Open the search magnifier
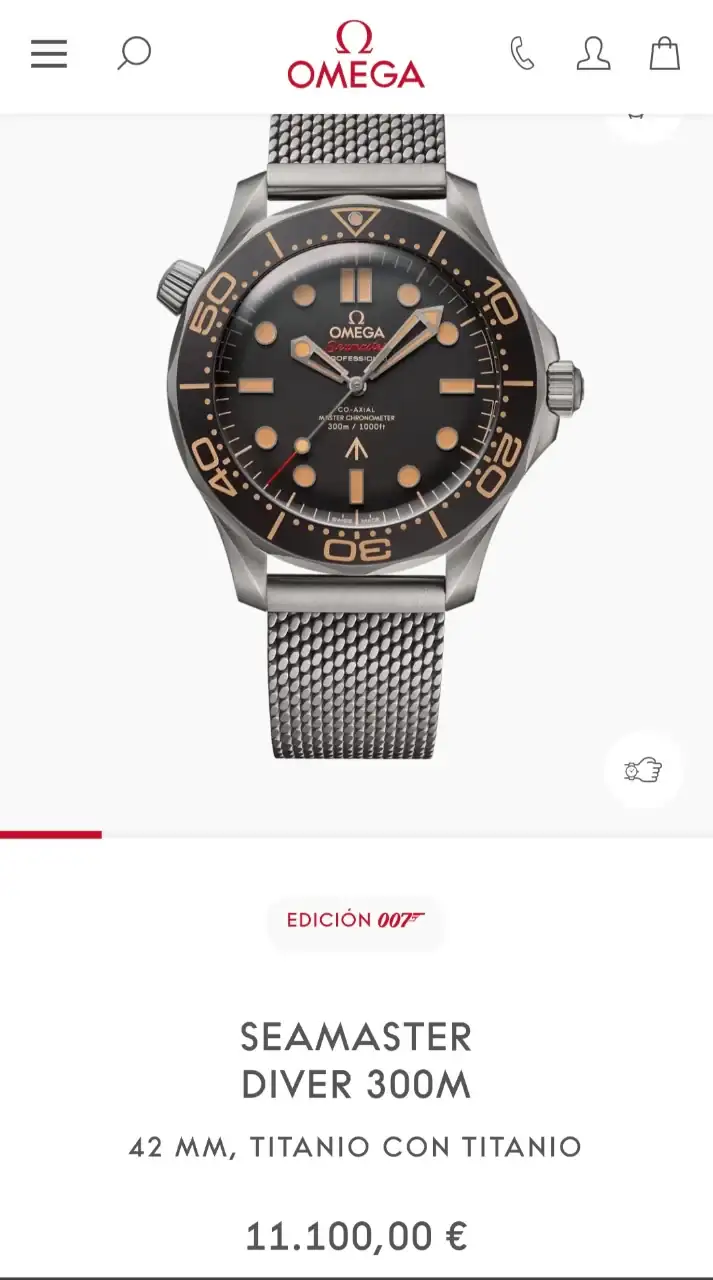 coord(134,54)
